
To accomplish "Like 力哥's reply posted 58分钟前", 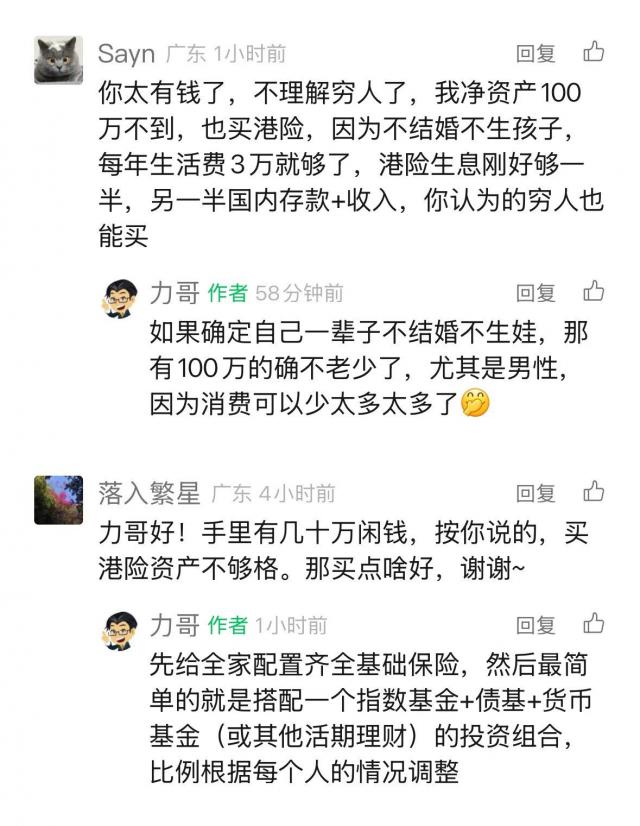I will (594, 291).
